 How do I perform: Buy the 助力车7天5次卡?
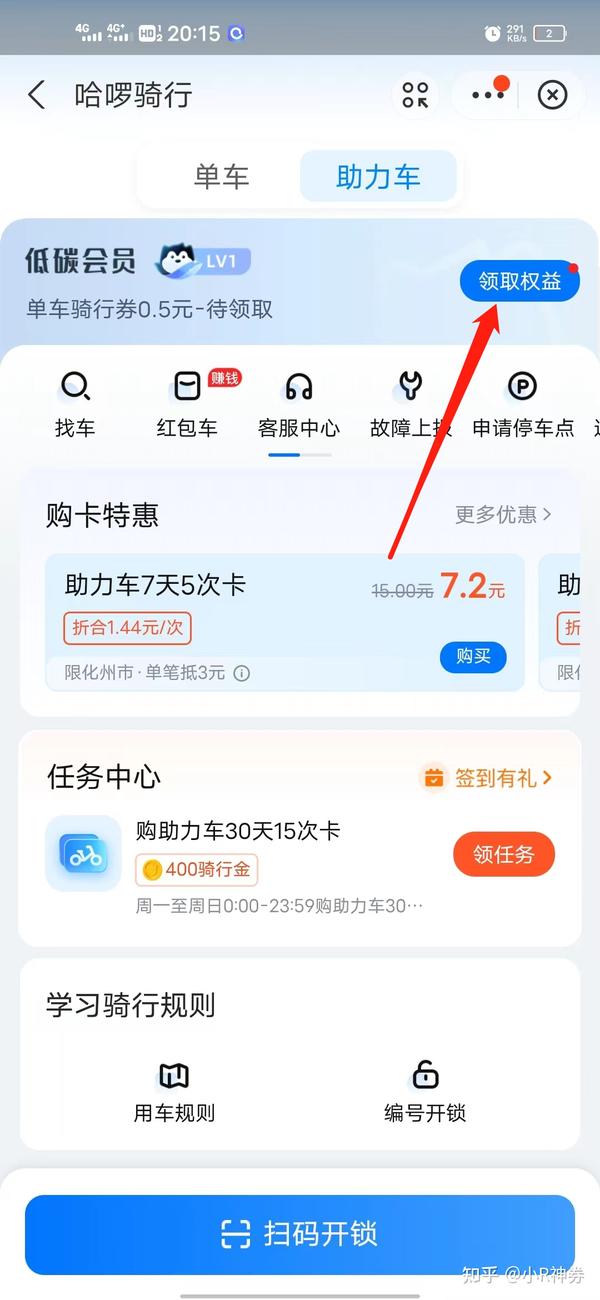tap(473, 657)
